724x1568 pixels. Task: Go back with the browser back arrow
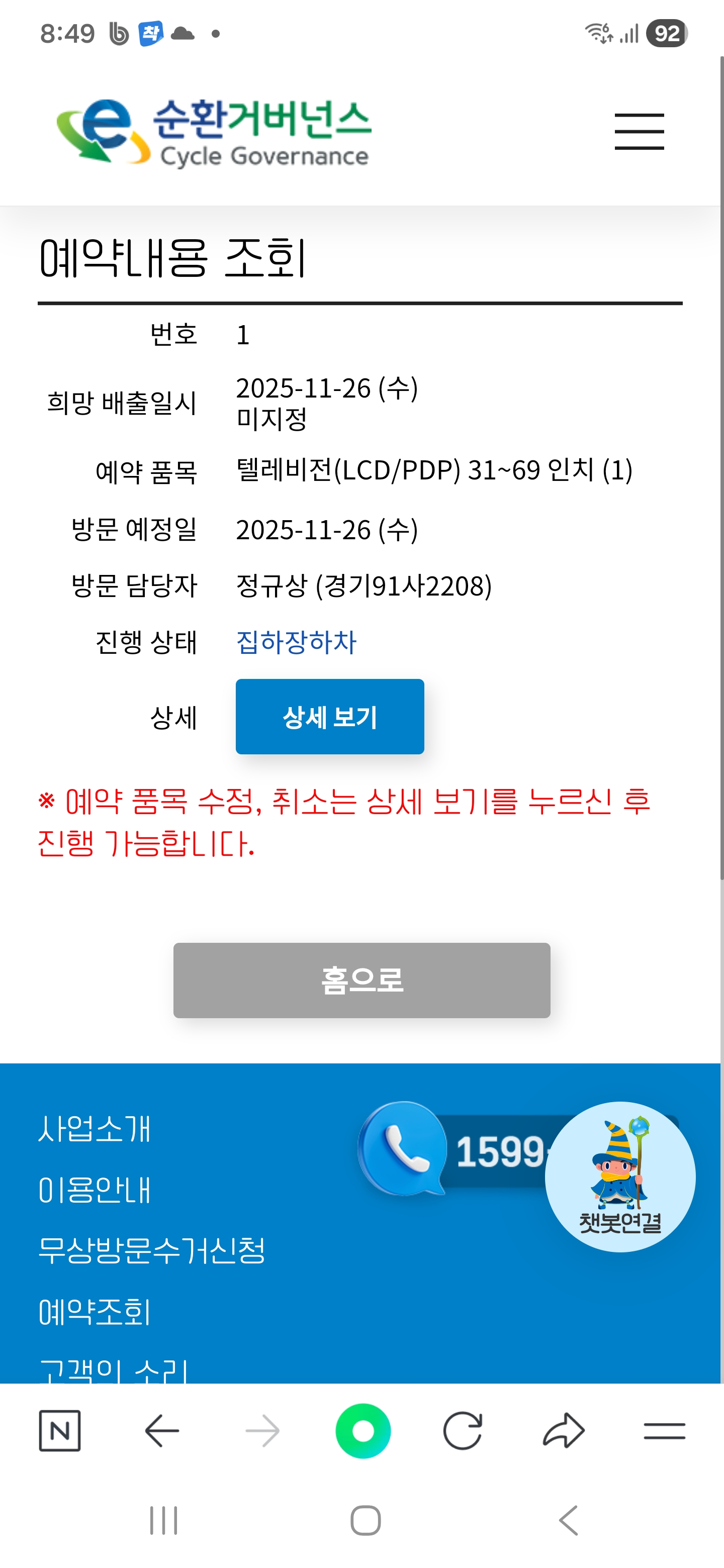[x=162, y=1430]
